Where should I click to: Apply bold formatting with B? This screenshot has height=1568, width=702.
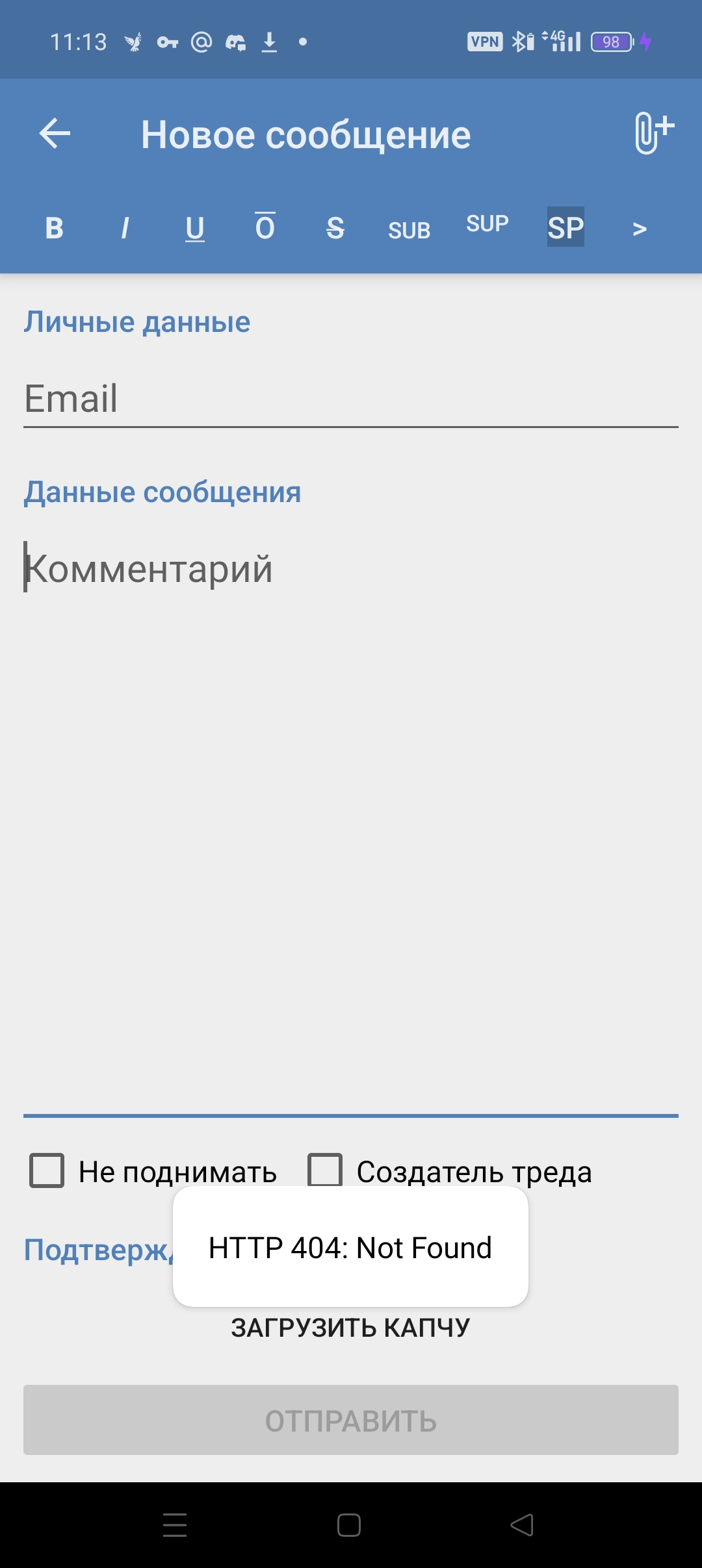pyautogui.click(x=55, y=228)
